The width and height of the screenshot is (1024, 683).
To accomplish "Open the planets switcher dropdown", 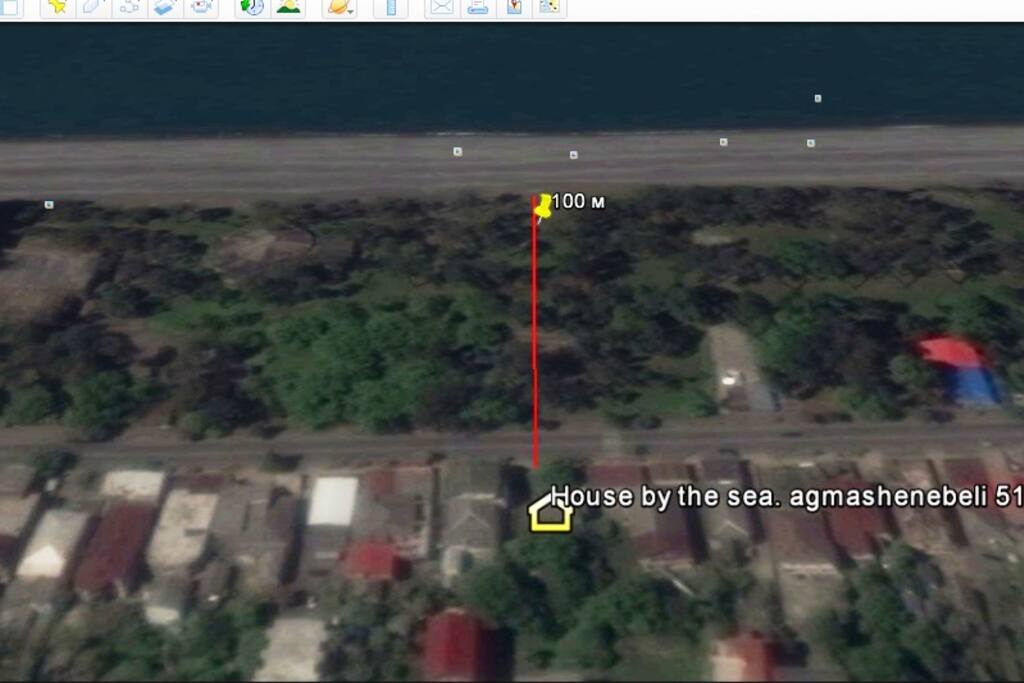I will pyautogui.click(x=340, y=6).
